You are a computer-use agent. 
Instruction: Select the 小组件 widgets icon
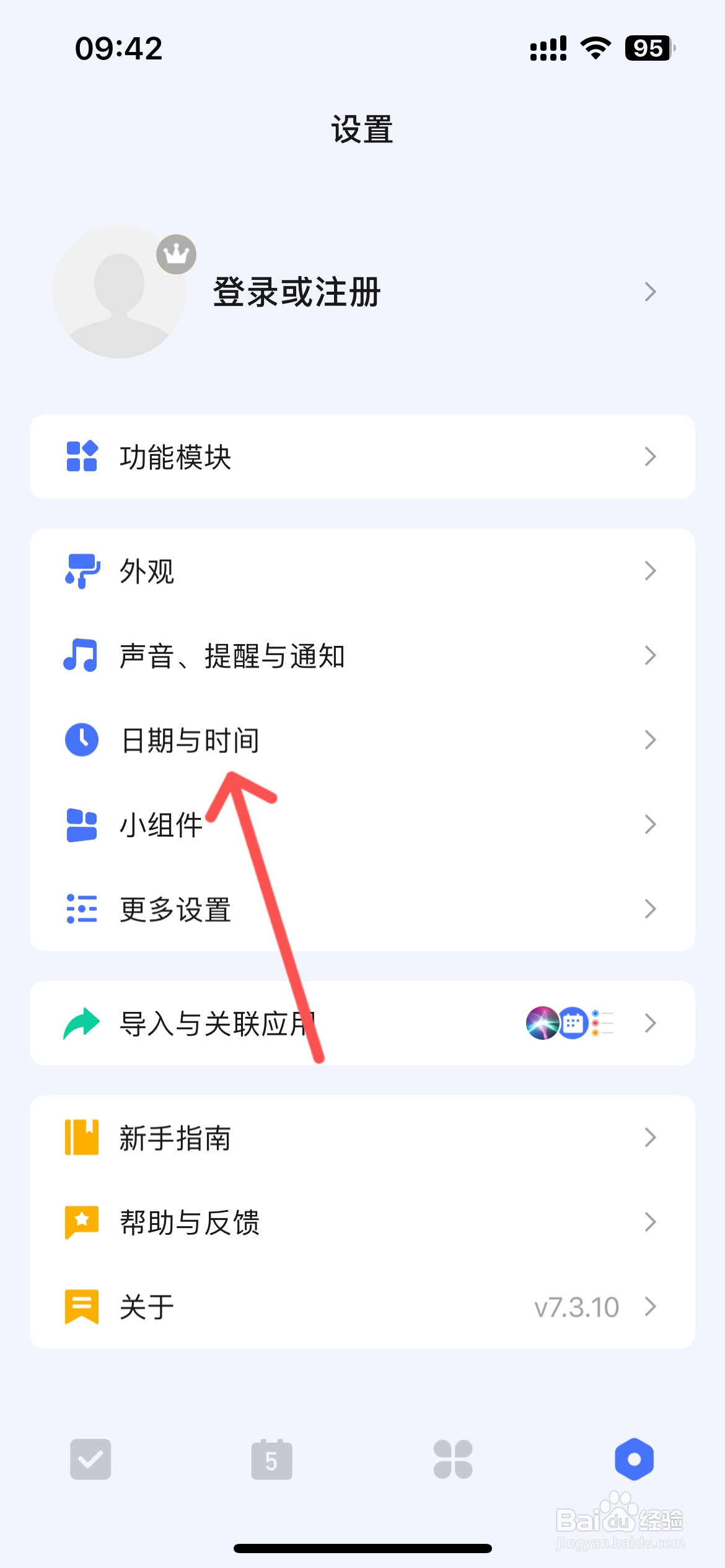81,824
